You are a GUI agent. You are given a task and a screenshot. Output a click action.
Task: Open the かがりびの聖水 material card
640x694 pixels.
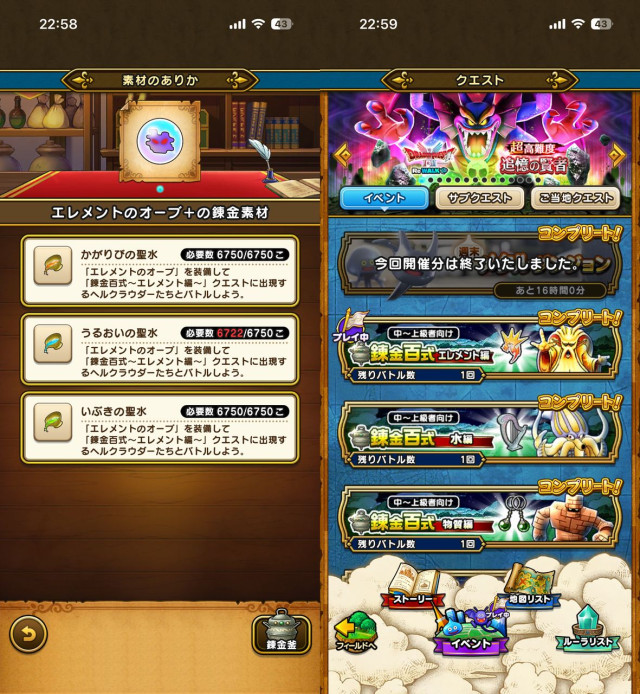click(160, 270)
